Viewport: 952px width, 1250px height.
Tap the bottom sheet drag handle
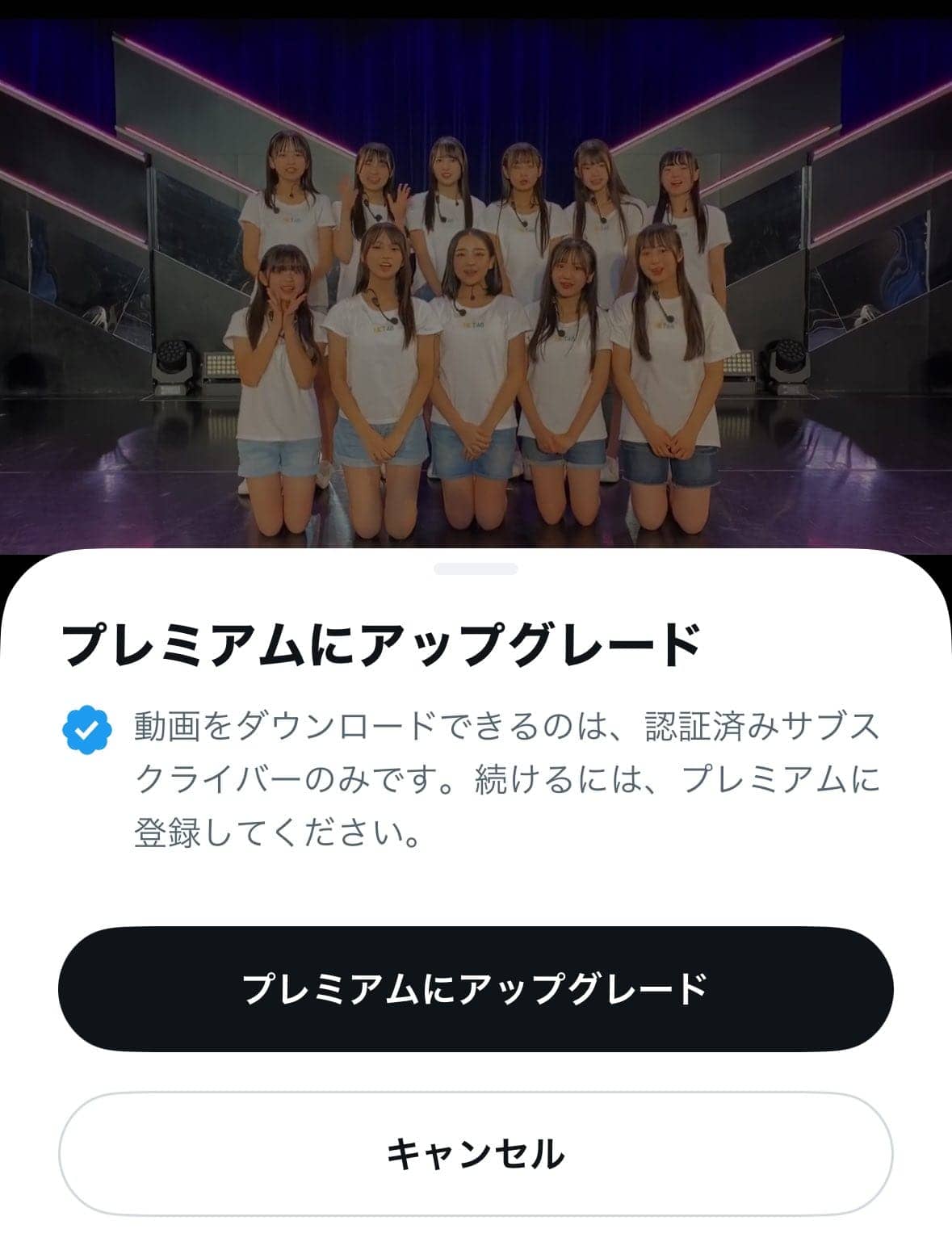click(476, 569)
